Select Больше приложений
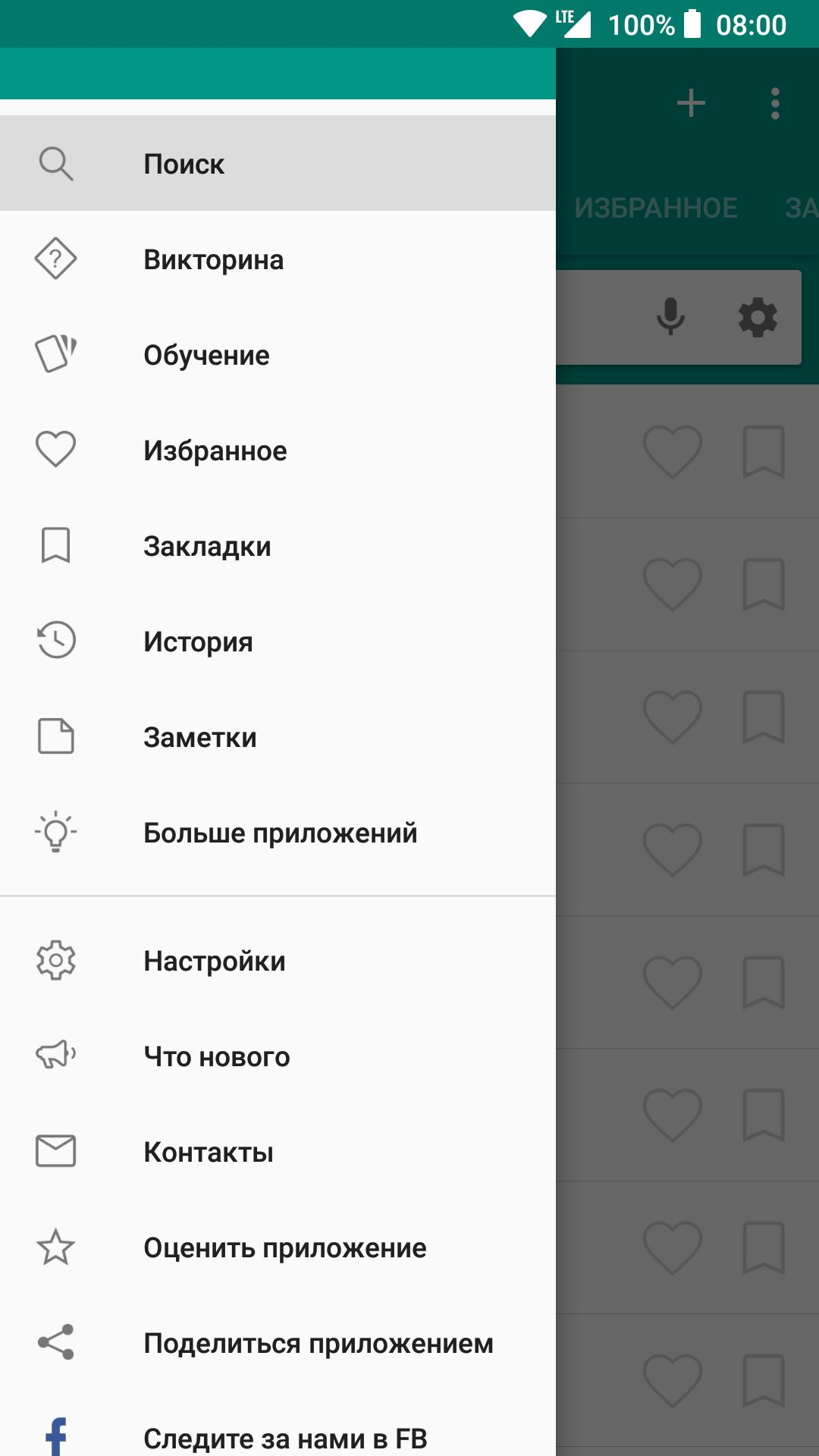The image size is (819, 1456). [x=278, y=832]
